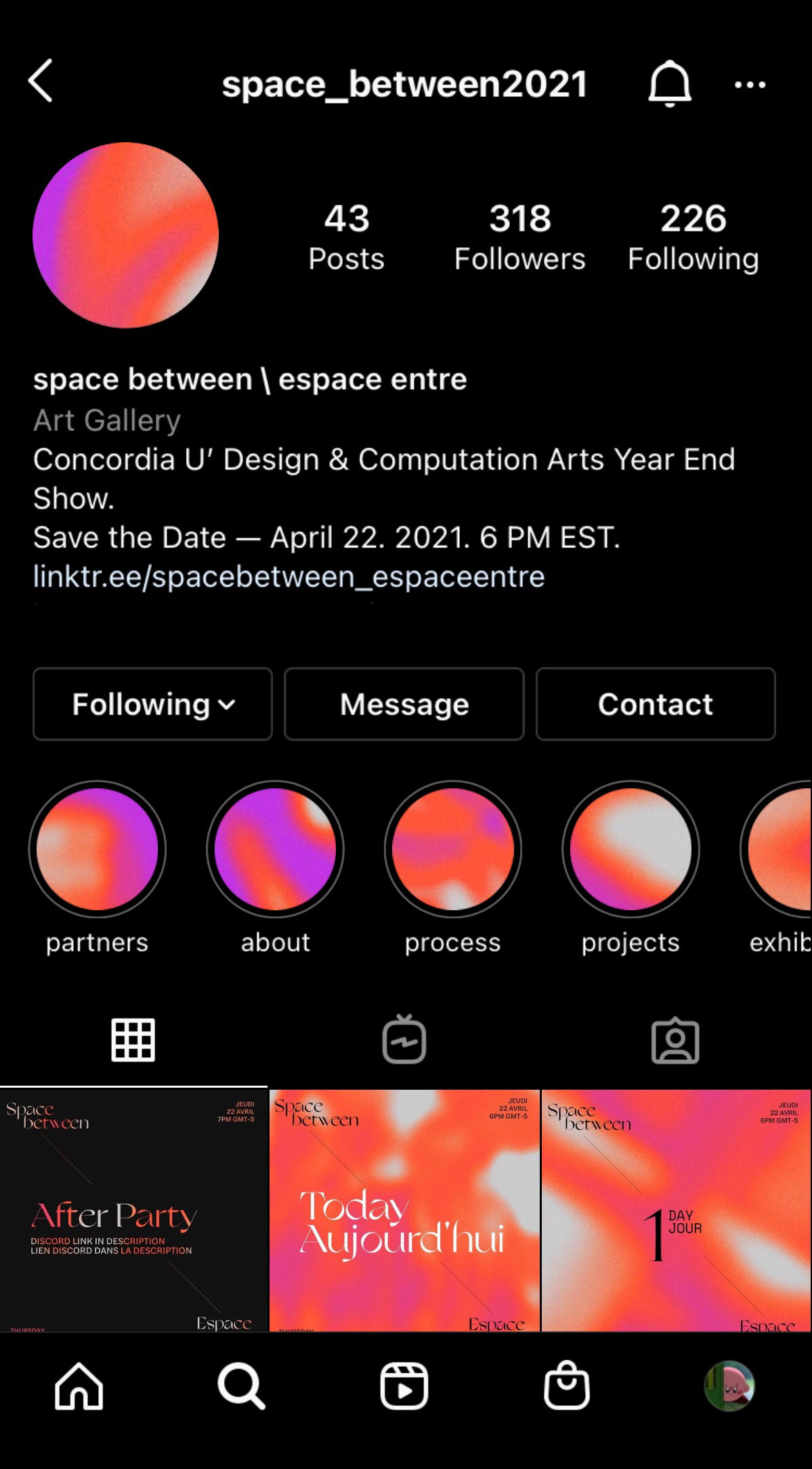Switch to the tagged photos tab
This screenshot has width=812, height=1469.
point(675,1040)
